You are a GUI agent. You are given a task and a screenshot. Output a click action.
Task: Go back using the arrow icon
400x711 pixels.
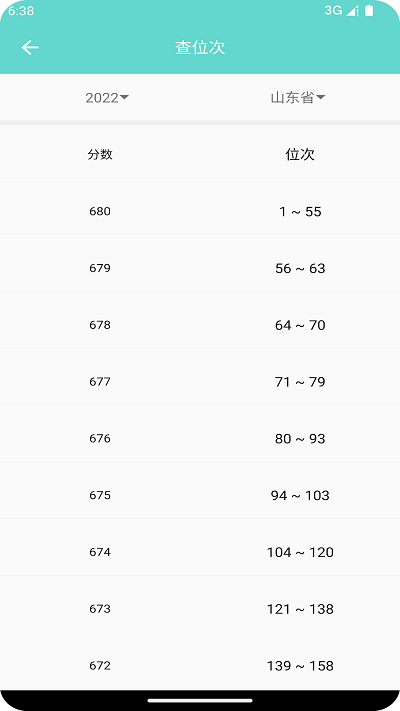click(30, 47)
